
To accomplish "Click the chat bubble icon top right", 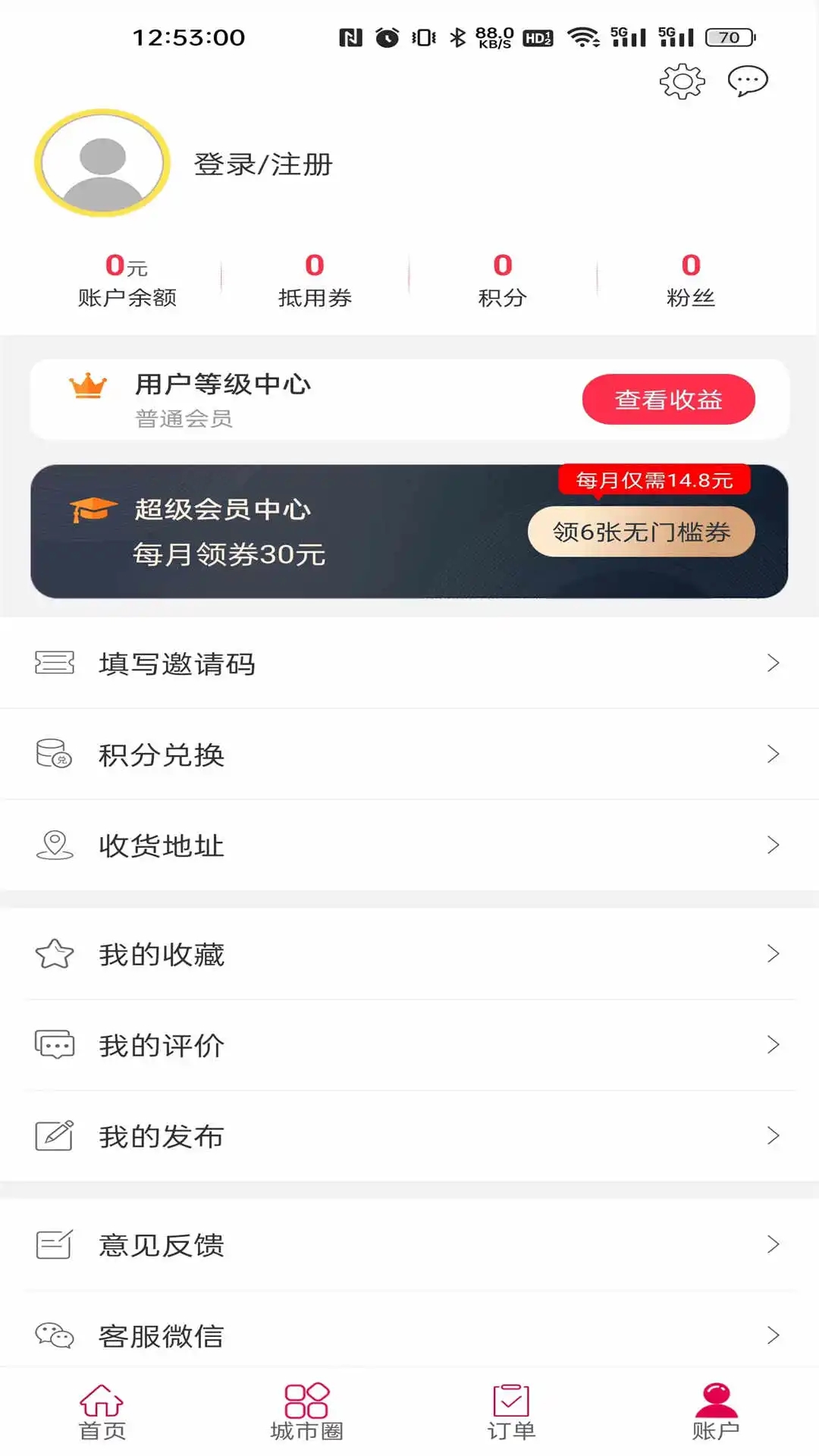I will [x=747, y=82].
